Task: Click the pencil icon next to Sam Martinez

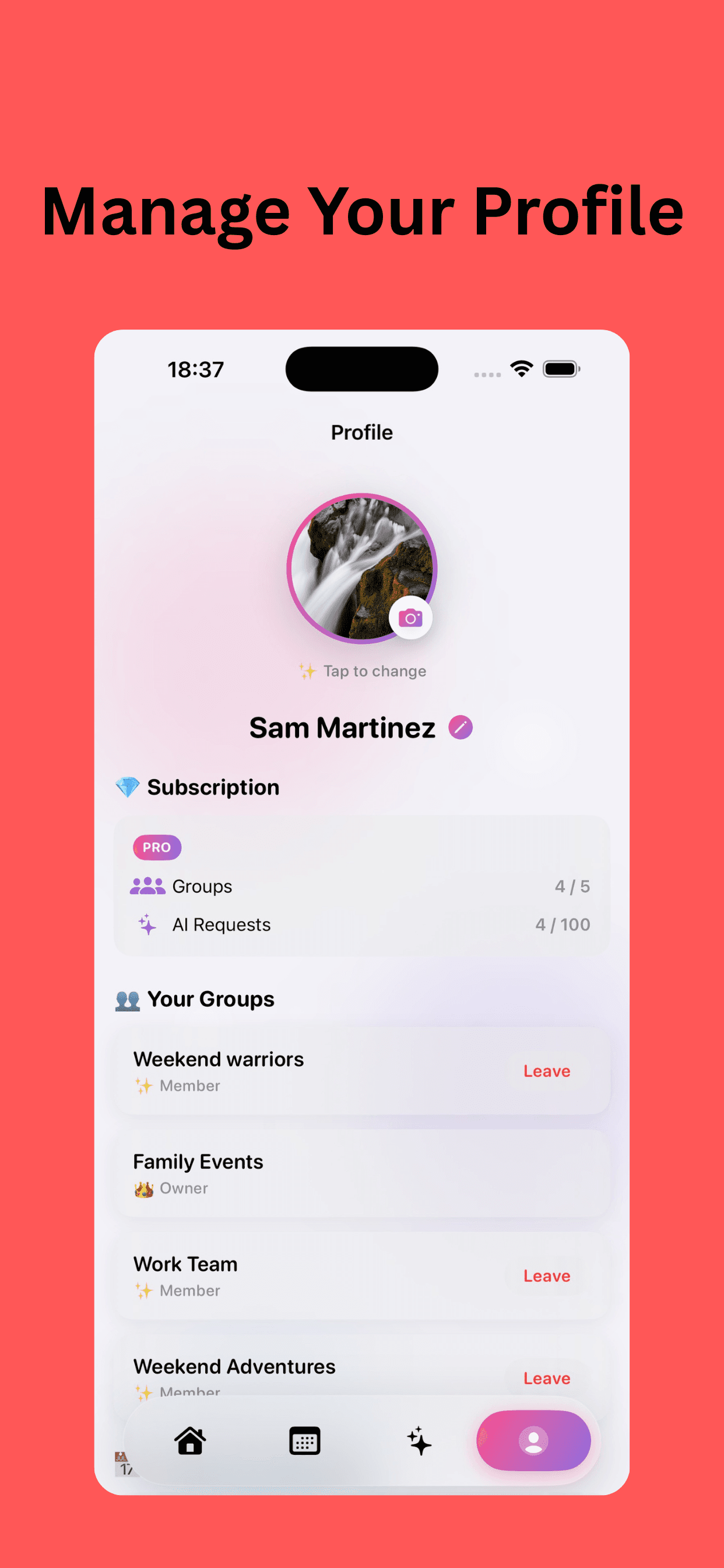Action: tap(461, 727)
